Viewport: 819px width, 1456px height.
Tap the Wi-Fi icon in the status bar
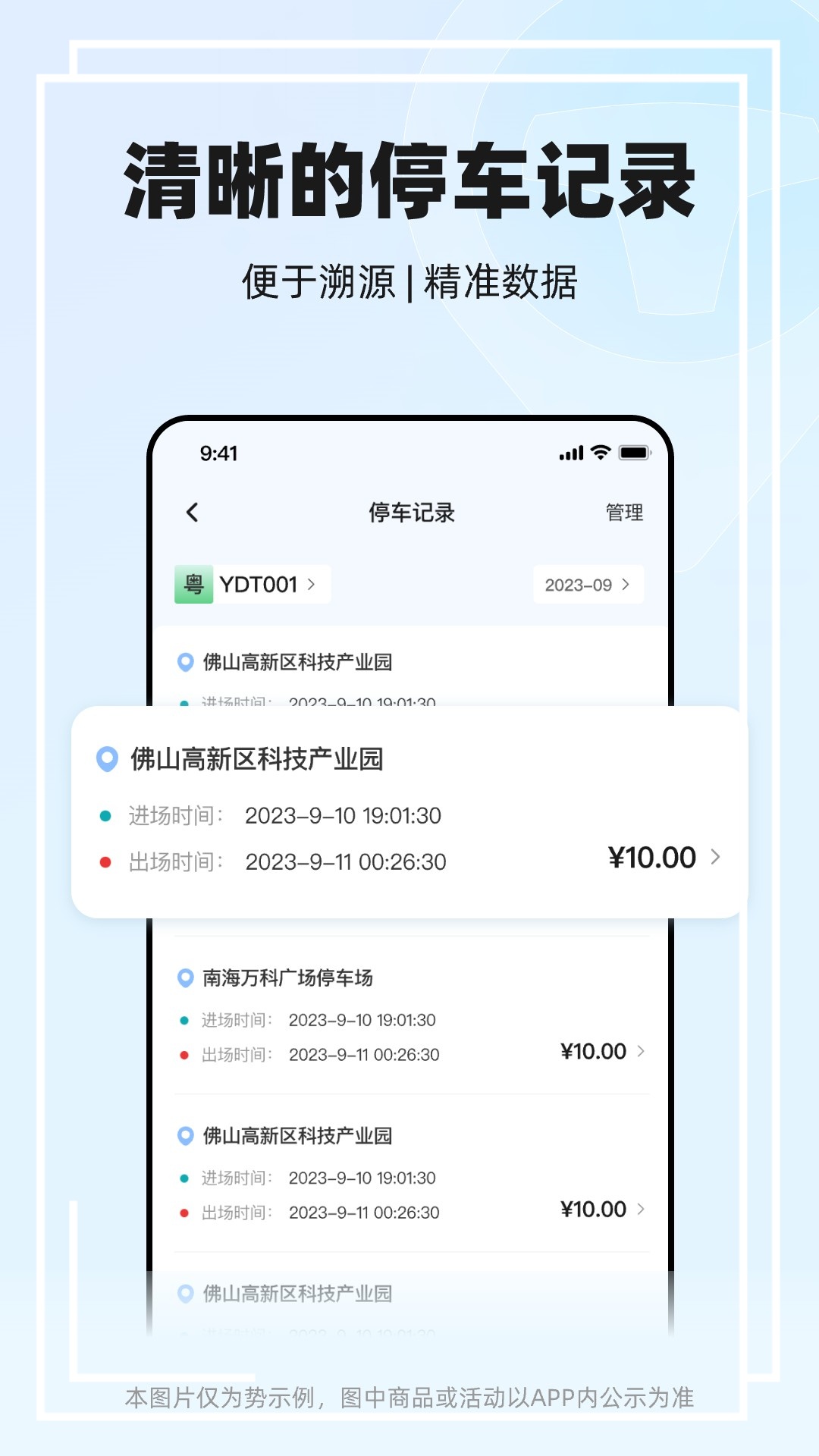click(599, 452)
